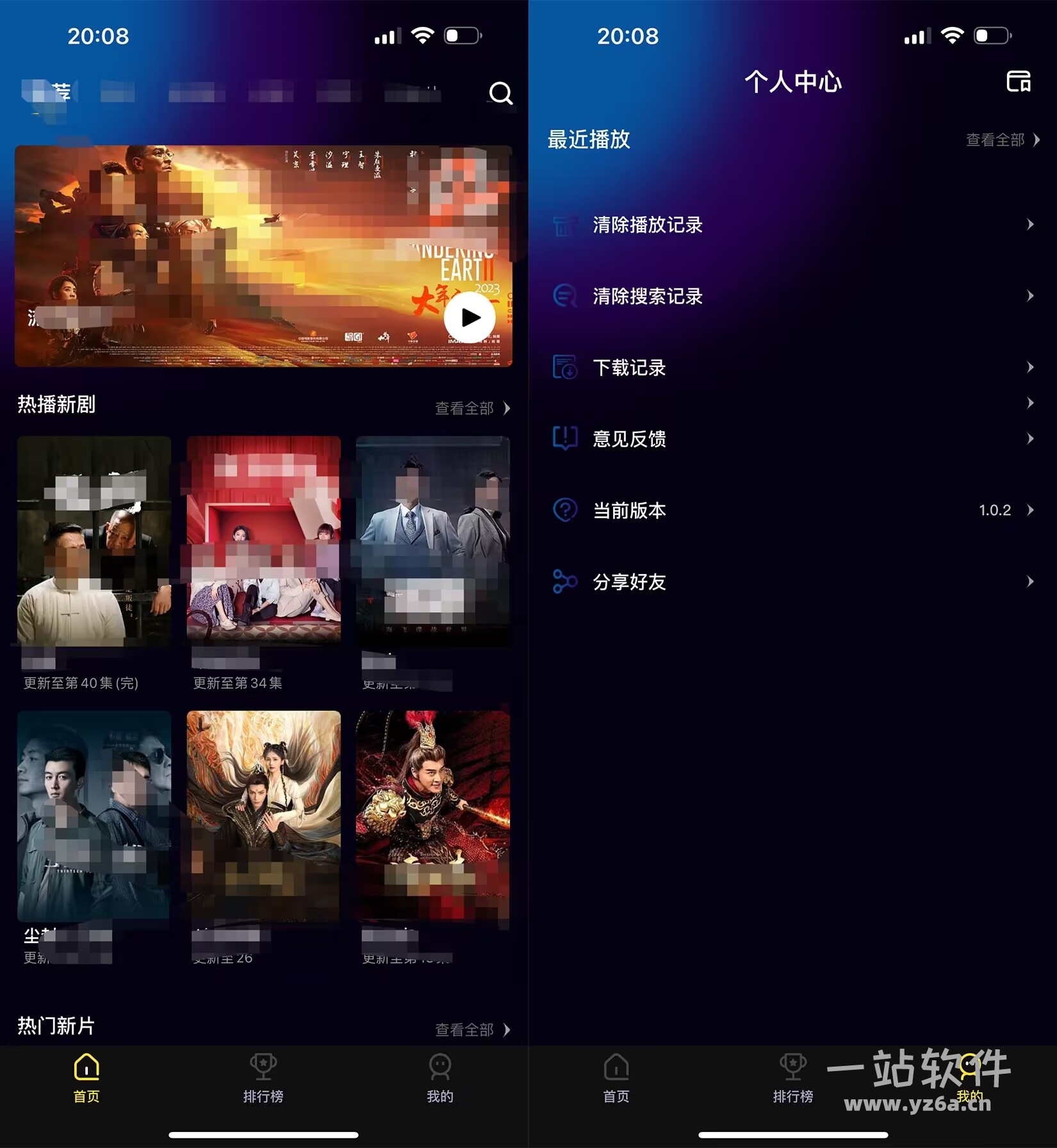The image size is (1057, 1148).
Task: Open the top-right icon in 个人中心
Action: (x=1018, y=82)
